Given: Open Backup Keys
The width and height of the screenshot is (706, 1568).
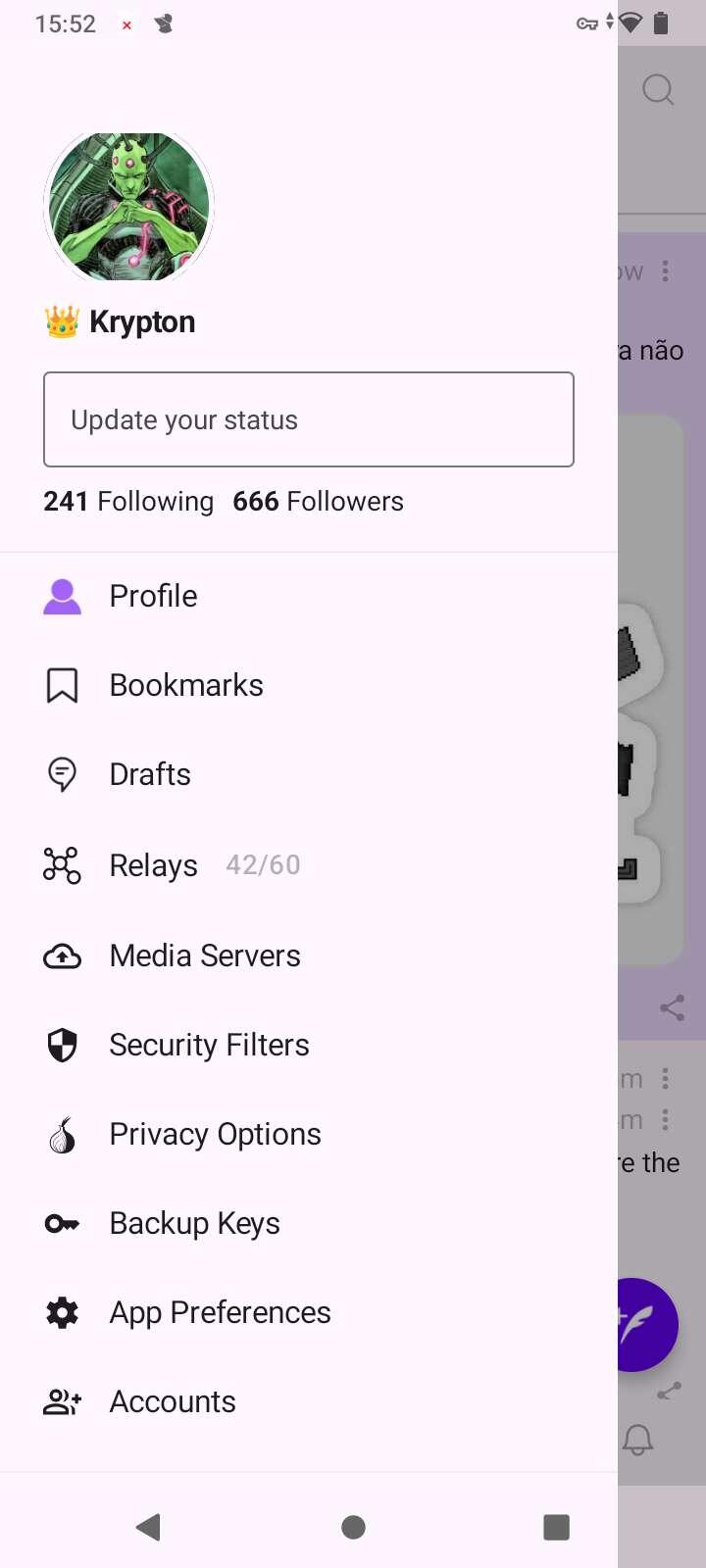Looking at the screenshot, I should 309,1223.
